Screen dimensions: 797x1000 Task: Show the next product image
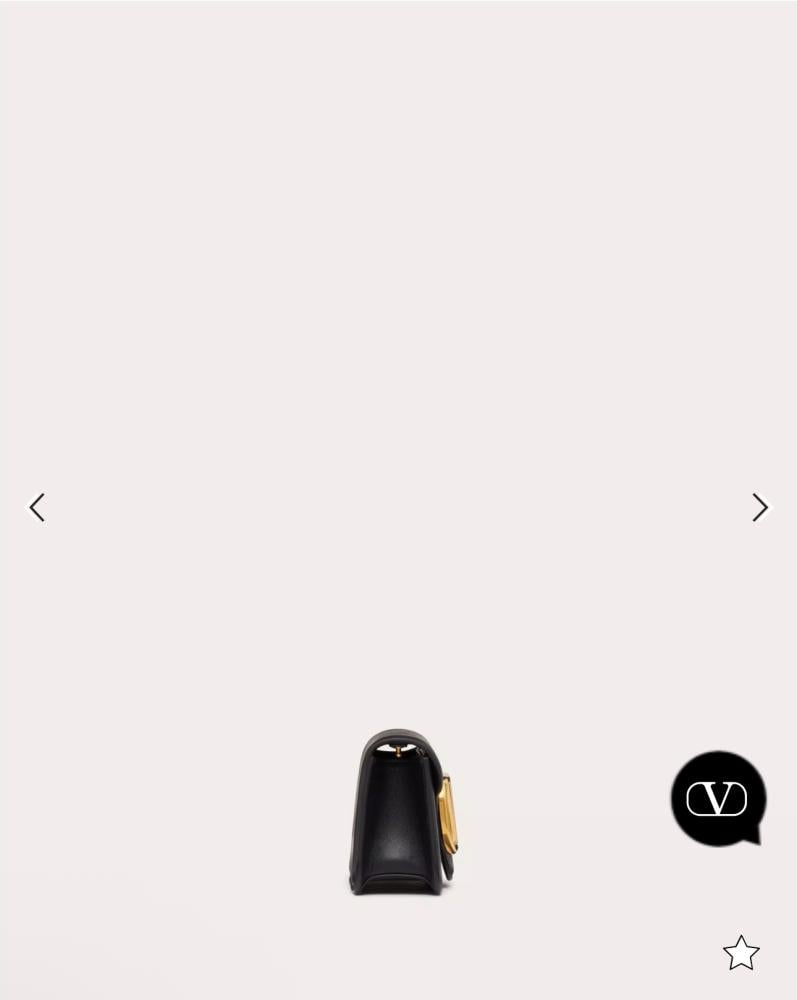[x=760, y=508]
